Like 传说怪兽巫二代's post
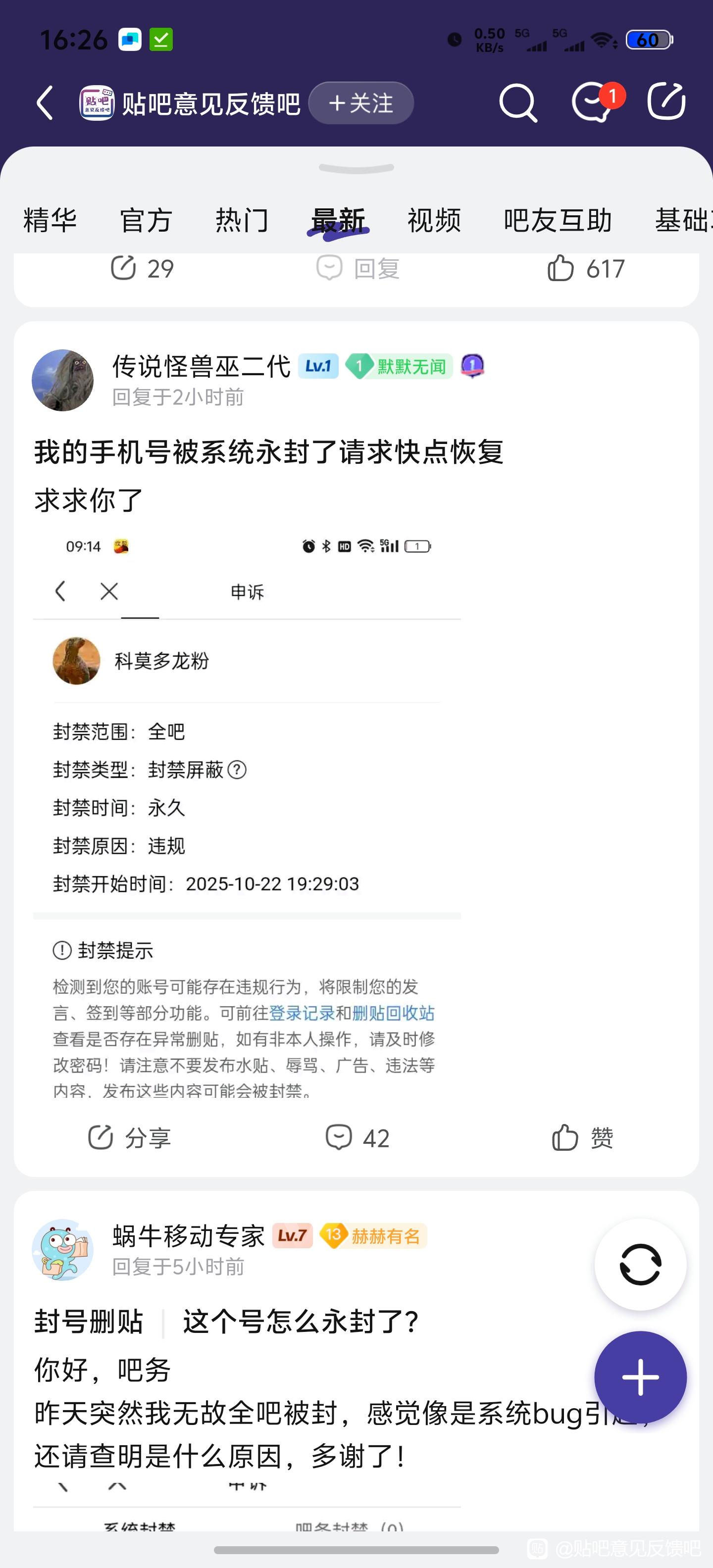 [583, 1137]
